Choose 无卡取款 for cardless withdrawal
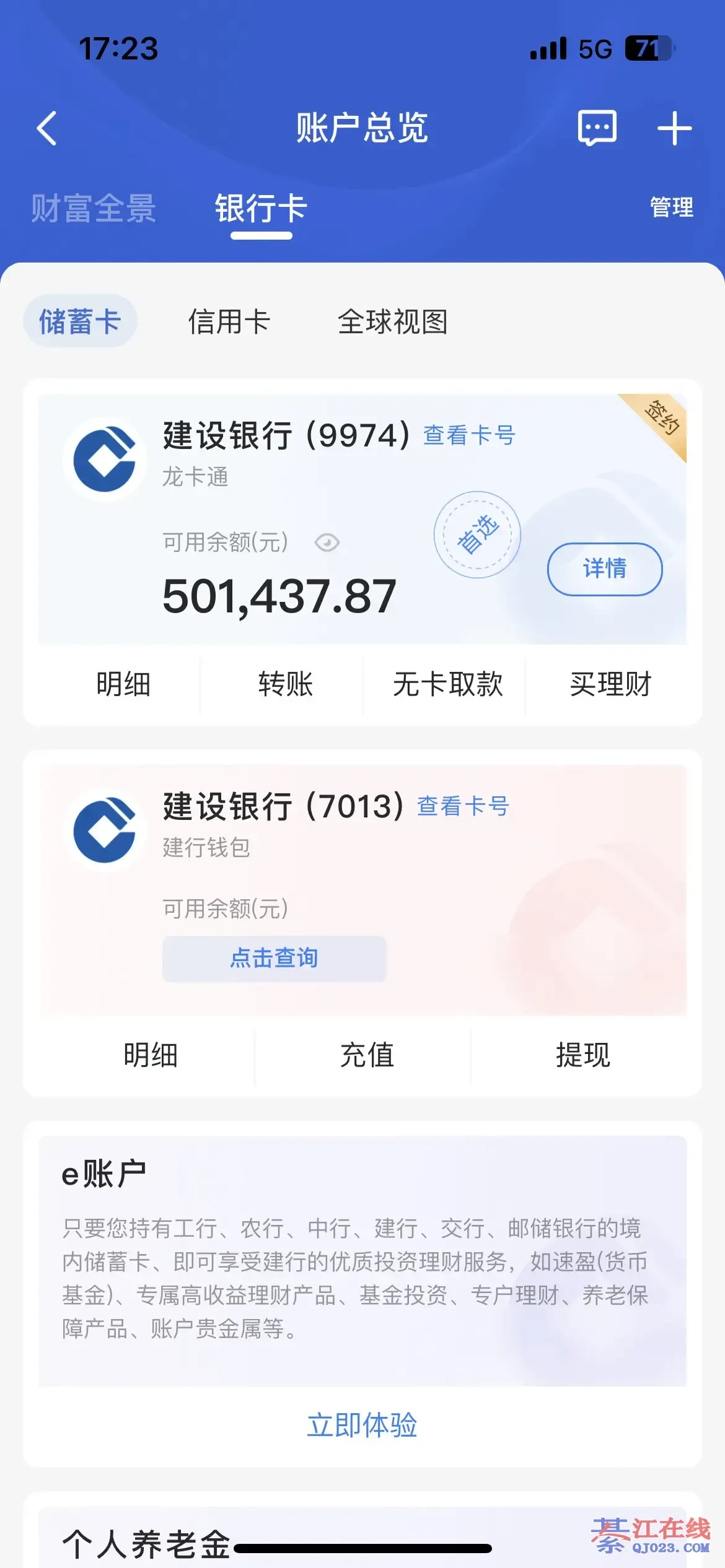 [x=447, y=684]
